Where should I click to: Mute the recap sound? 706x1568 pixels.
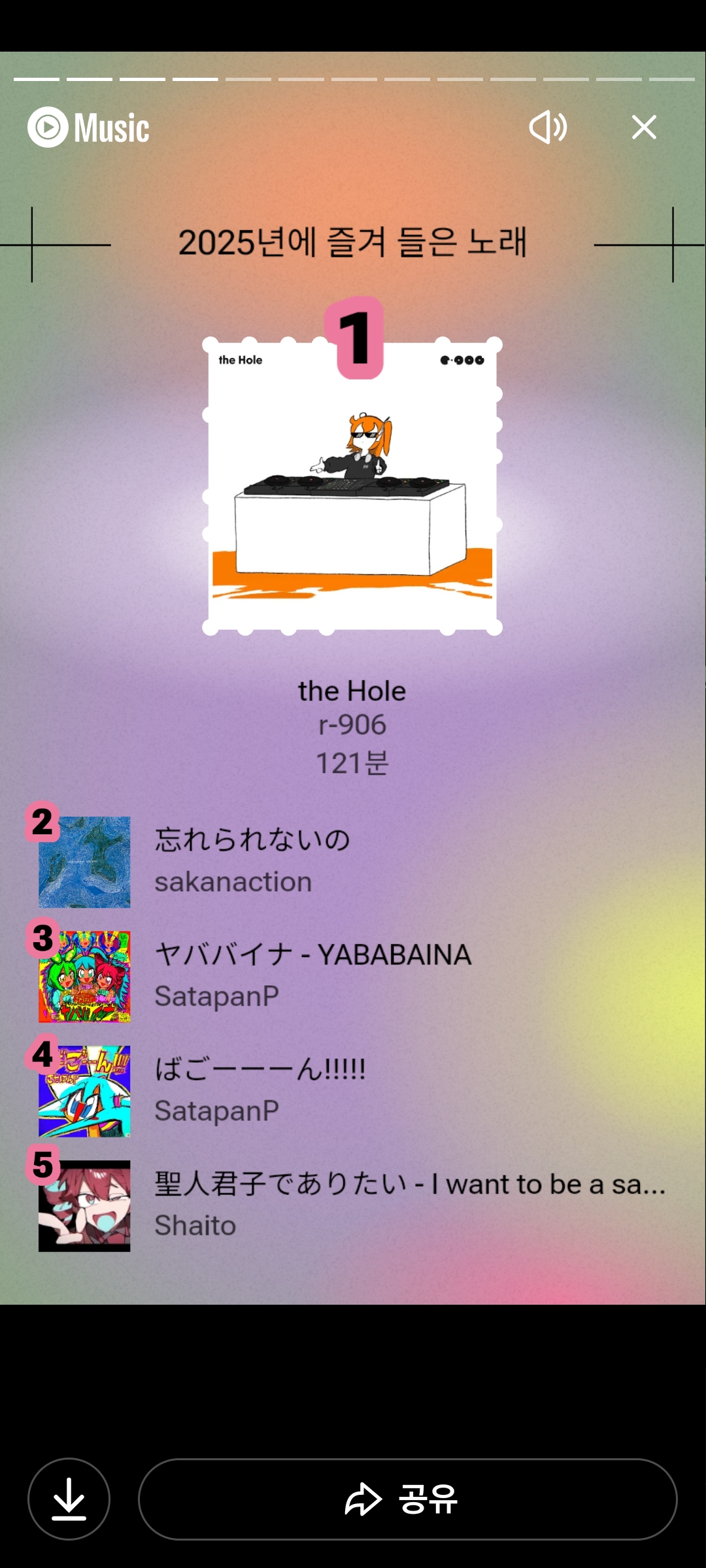(x=548, y=127)
